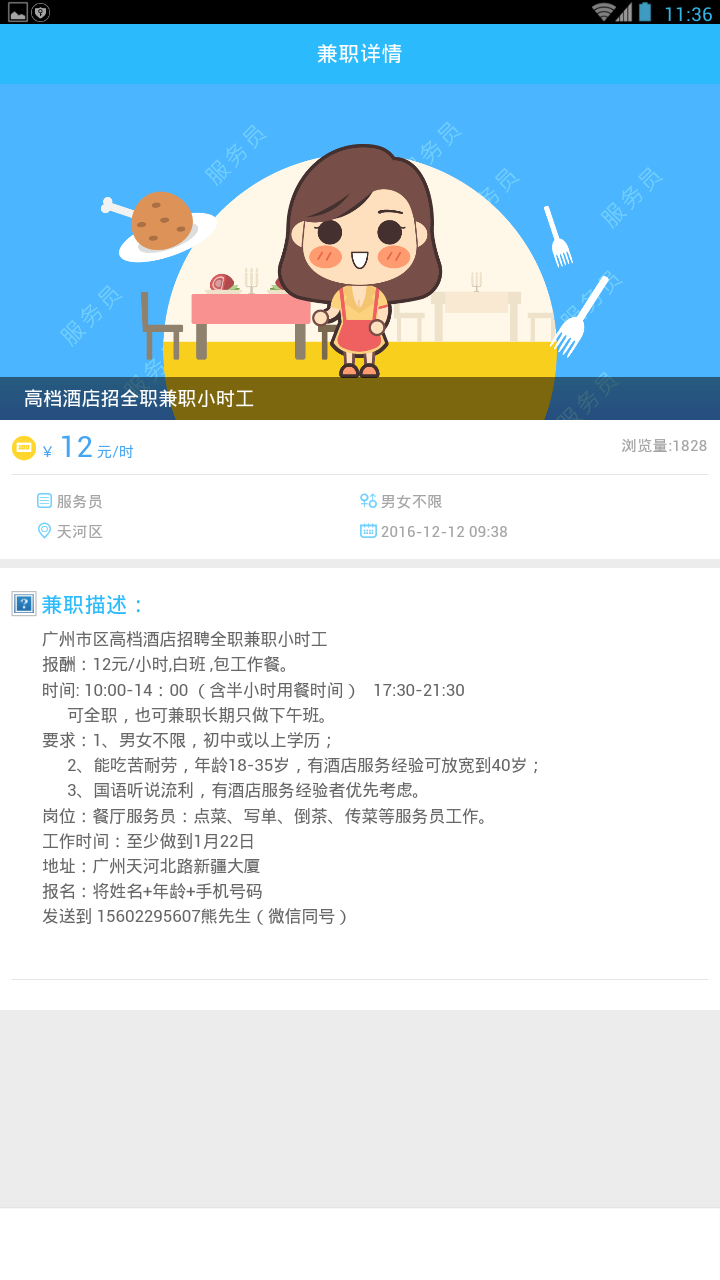Open the 兼职详情 title bar
720x1280 pixels.
click(x=360, y=53)
